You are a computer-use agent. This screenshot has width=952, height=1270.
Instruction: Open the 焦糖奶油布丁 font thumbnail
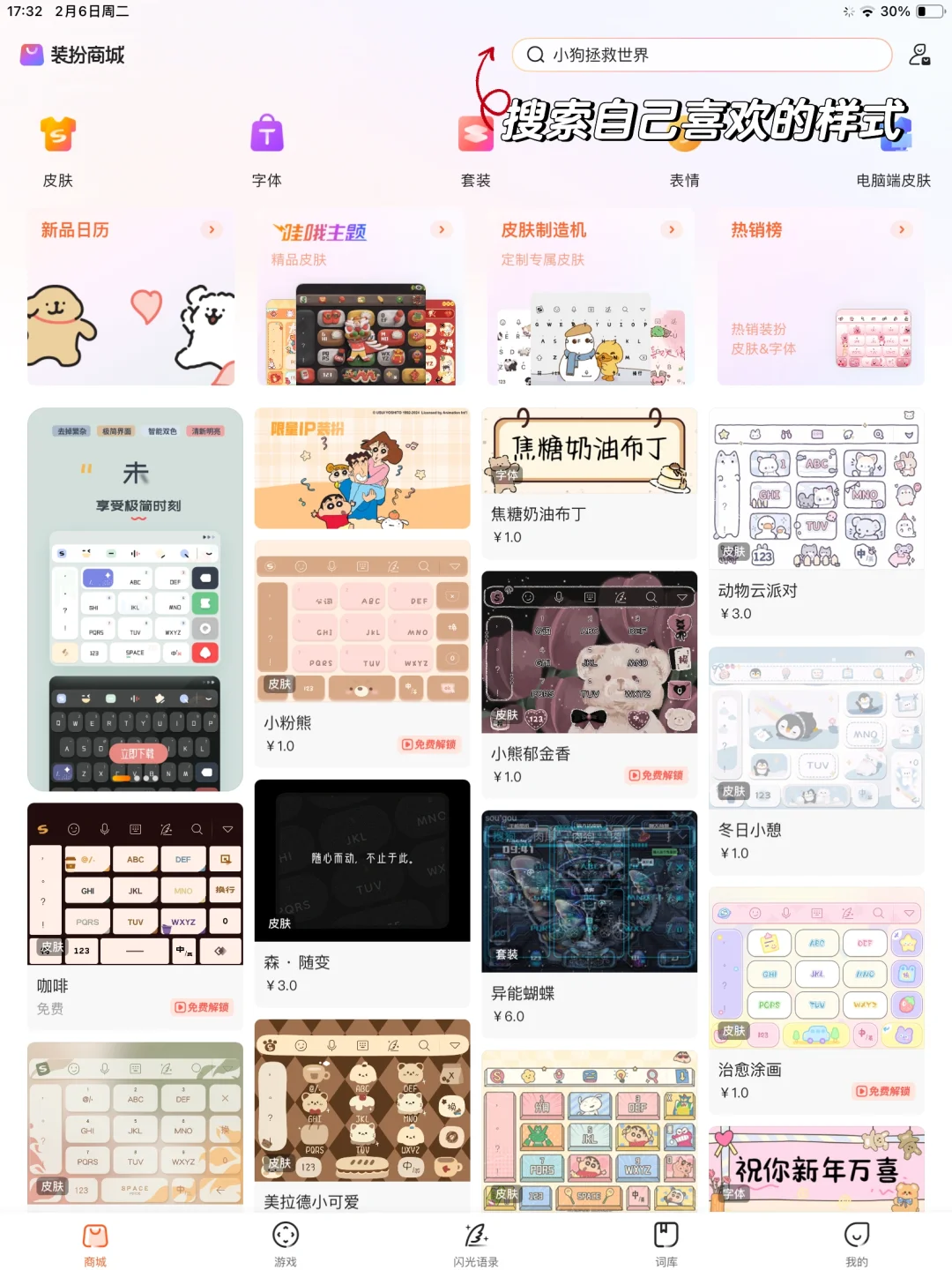589,452
